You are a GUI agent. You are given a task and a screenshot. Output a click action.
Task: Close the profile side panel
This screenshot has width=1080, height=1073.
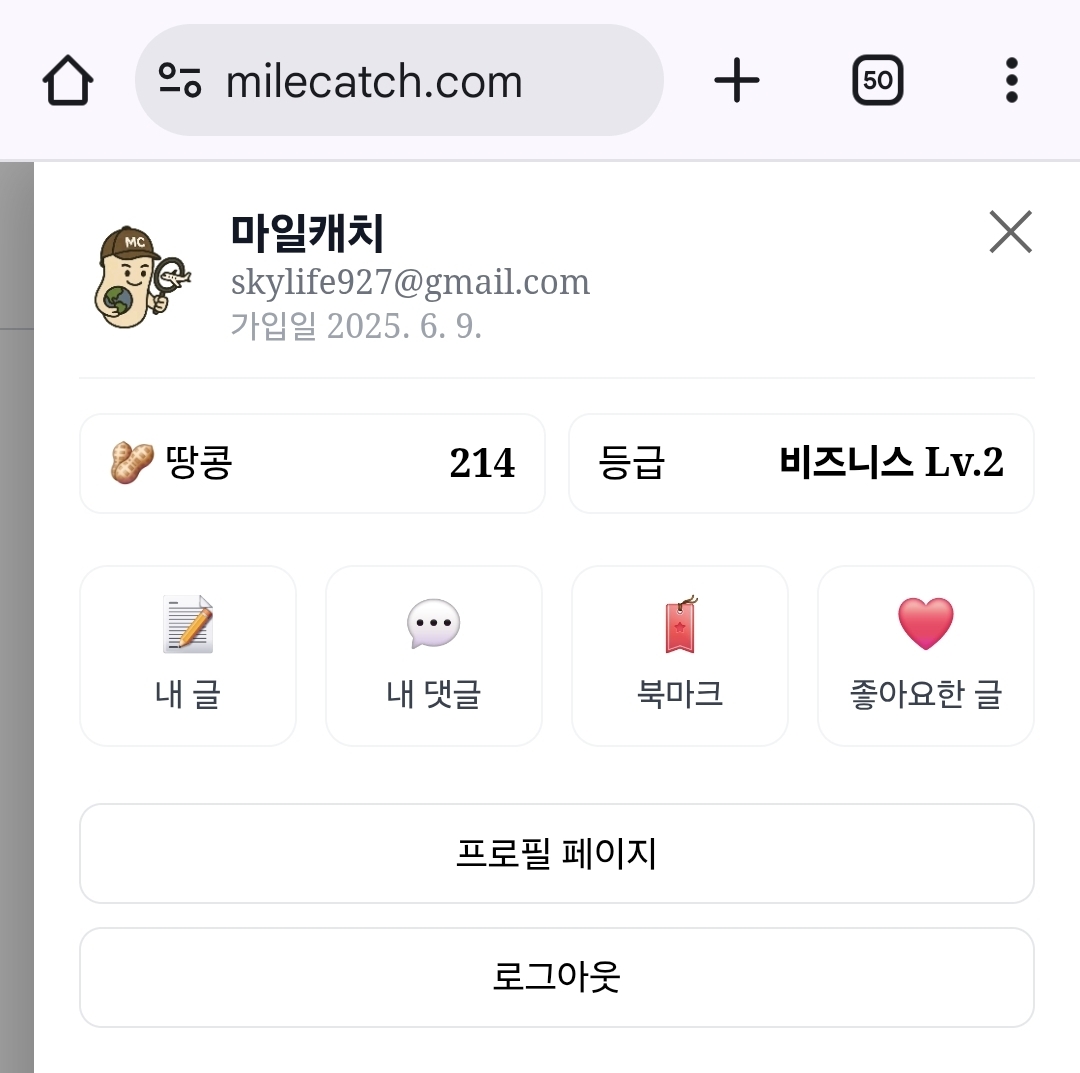[x=1010, y=232]
